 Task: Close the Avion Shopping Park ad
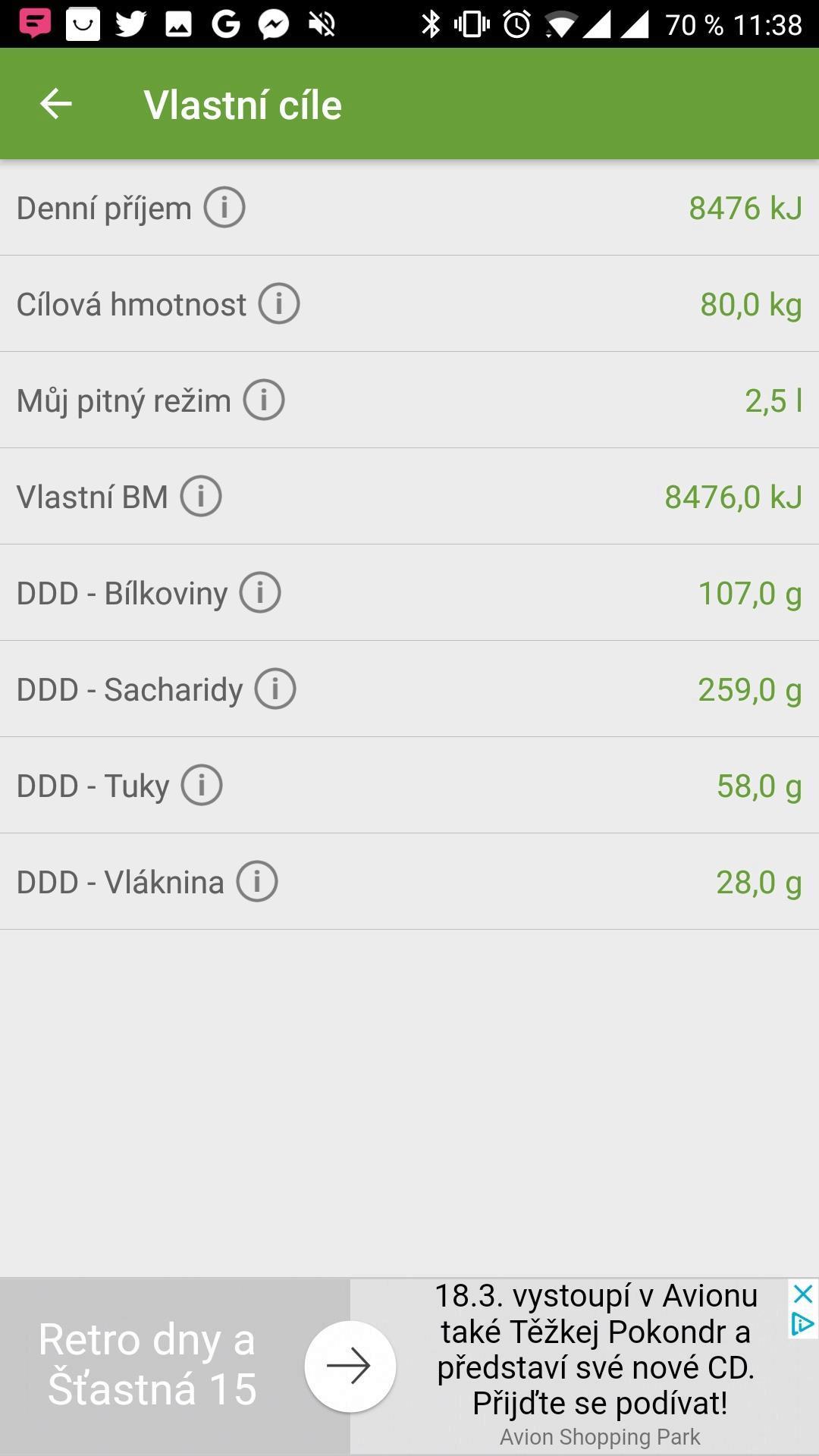tap(803, 1294)
